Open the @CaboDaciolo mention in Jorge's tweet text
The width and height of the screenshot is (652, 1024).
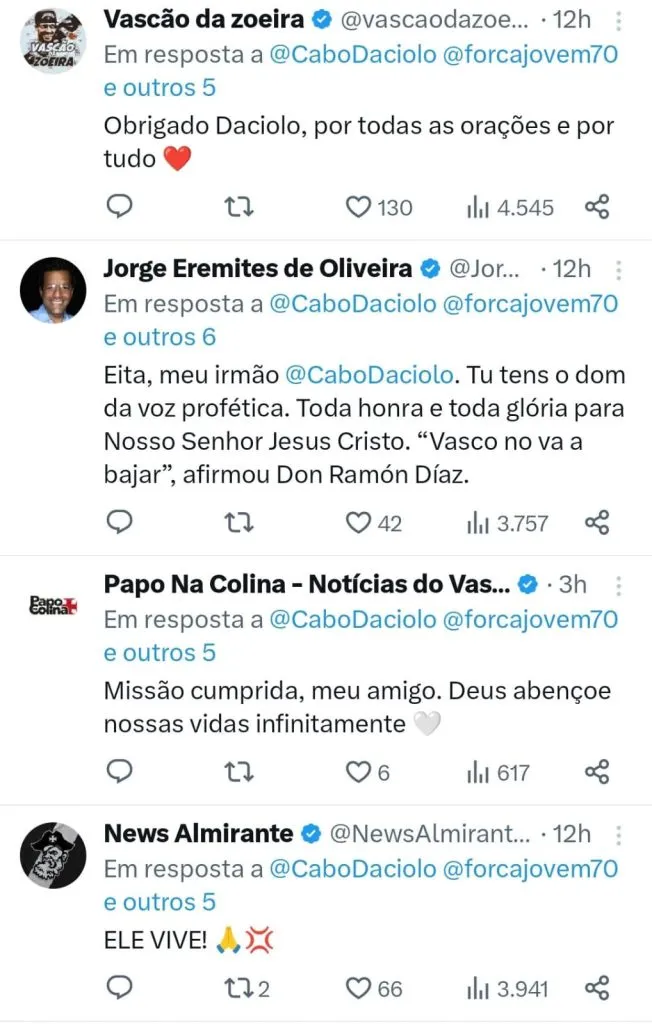point(370,376)
